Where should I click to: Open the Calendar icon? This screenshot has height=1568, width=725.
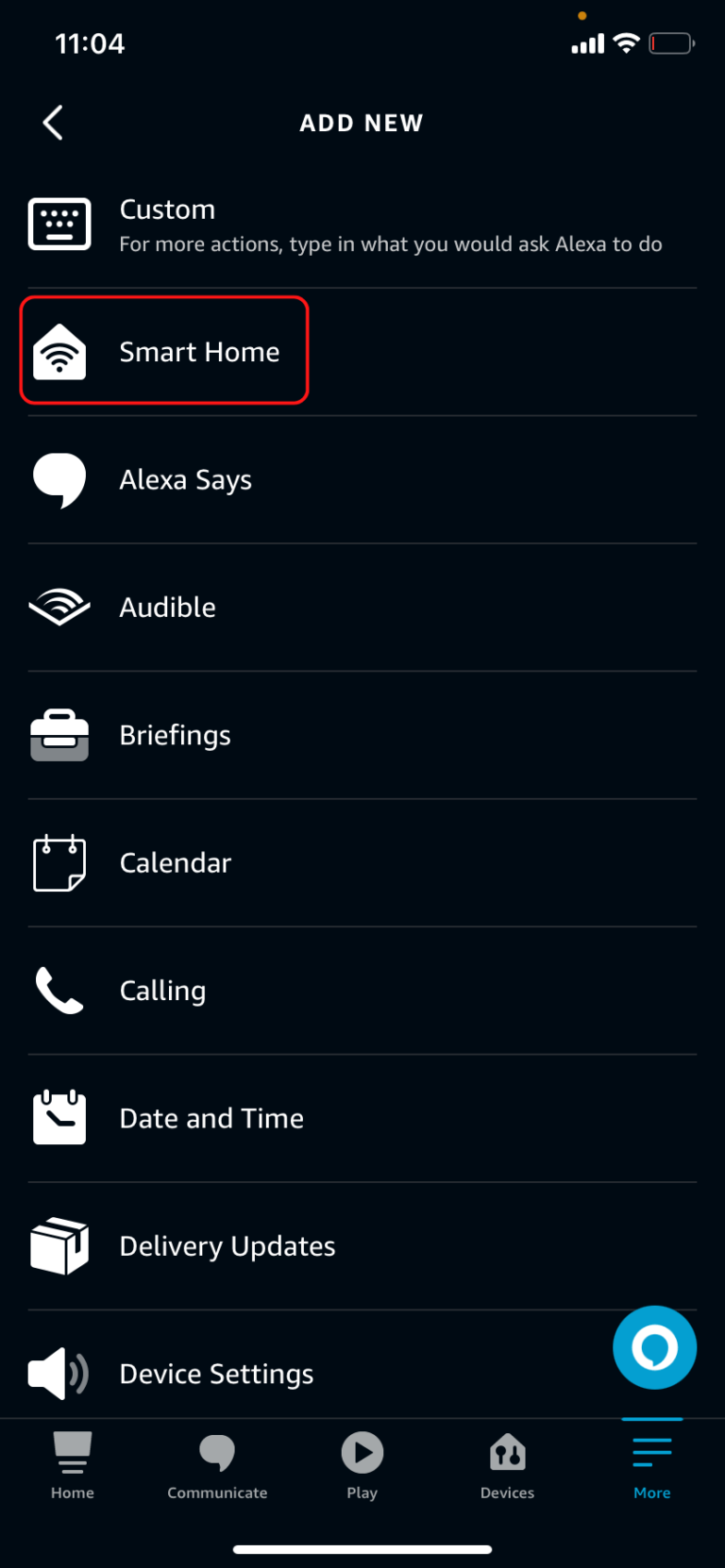[59, 862]
